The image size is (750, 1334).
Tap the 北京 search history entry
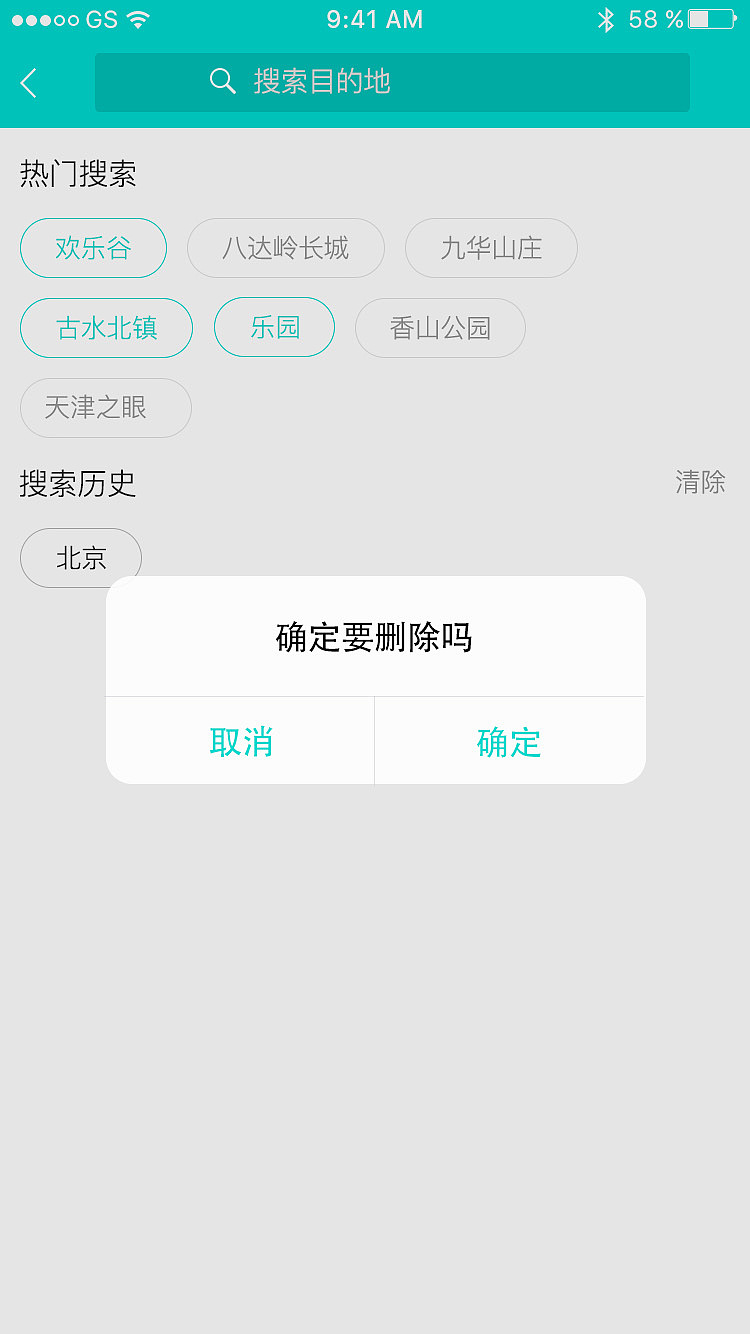coord(81,558)
